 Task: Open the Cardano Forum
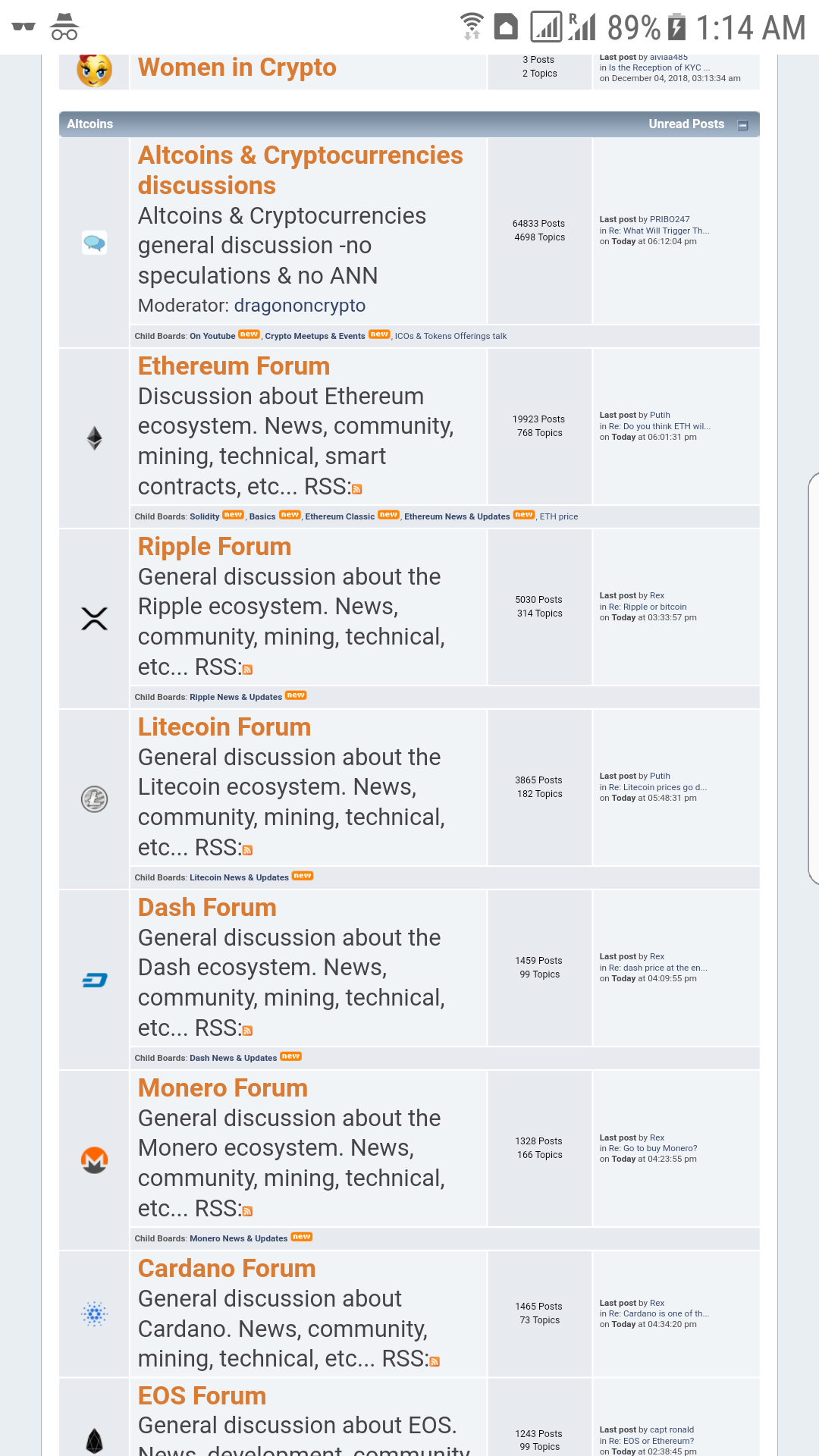227,1269
